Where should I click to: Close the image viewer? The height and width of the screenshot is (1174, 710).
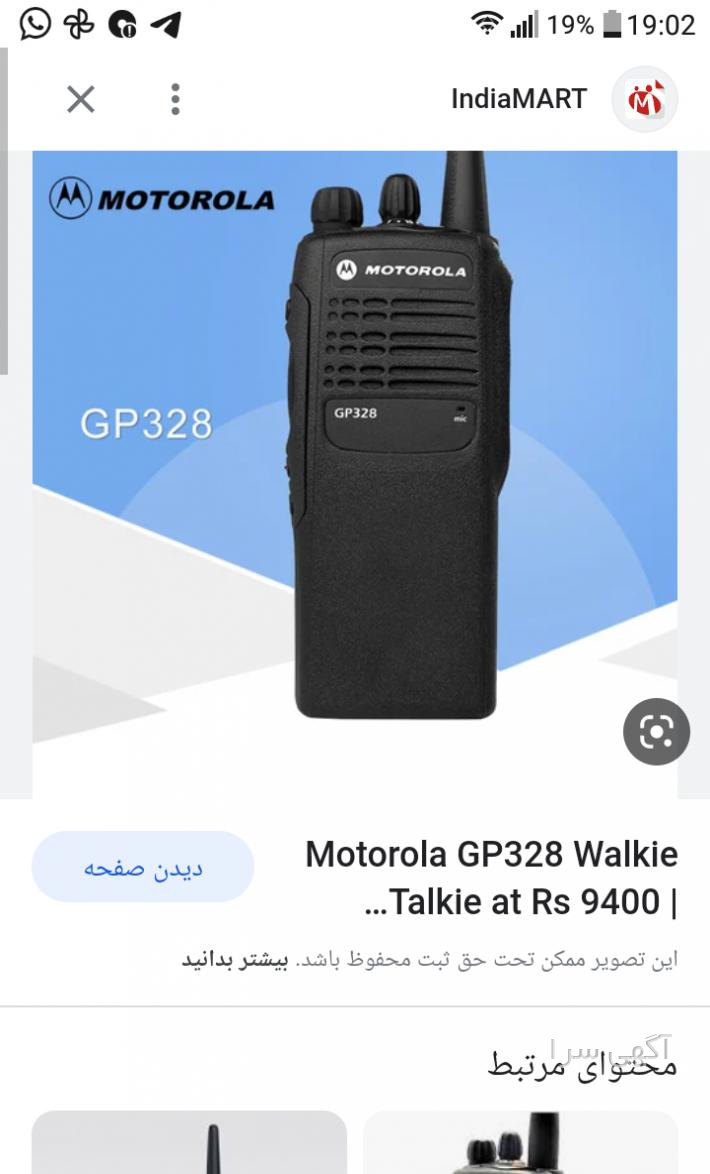coord(81,99)
